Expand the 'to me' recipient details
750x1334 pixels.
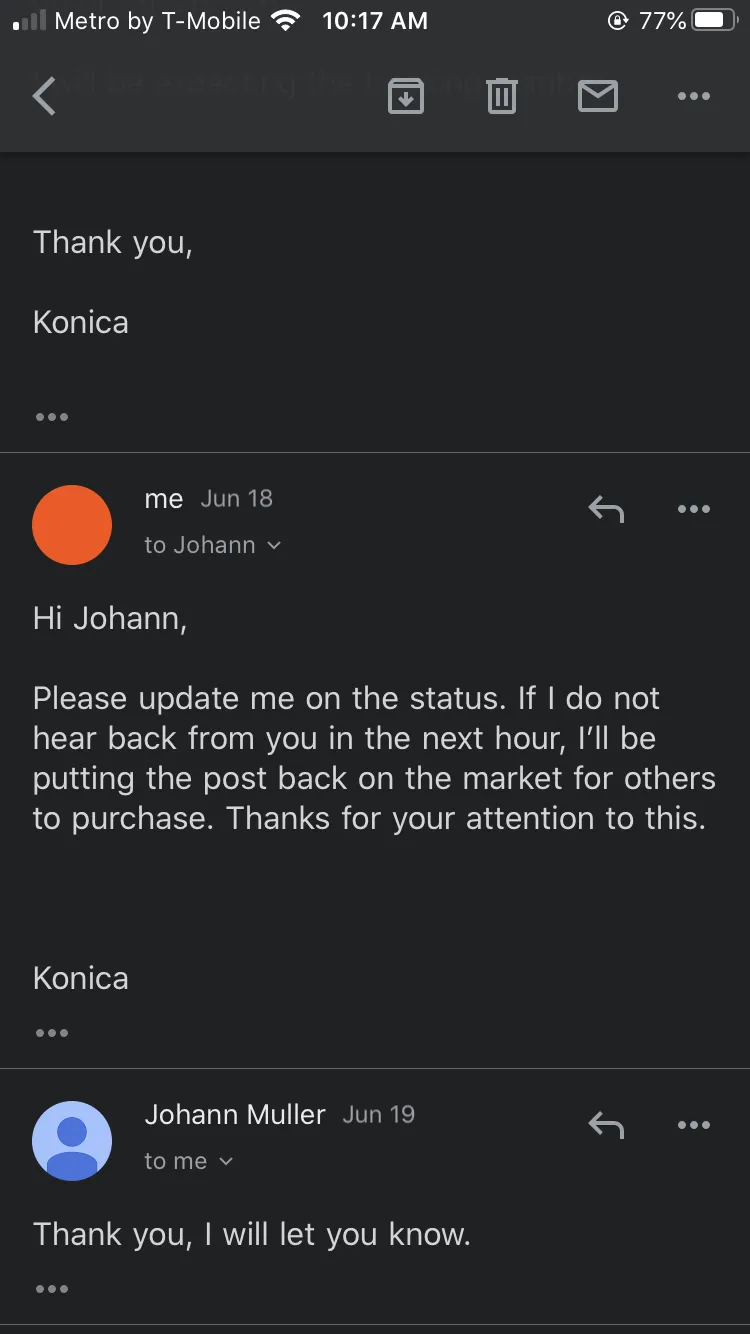pos(189,1161)
